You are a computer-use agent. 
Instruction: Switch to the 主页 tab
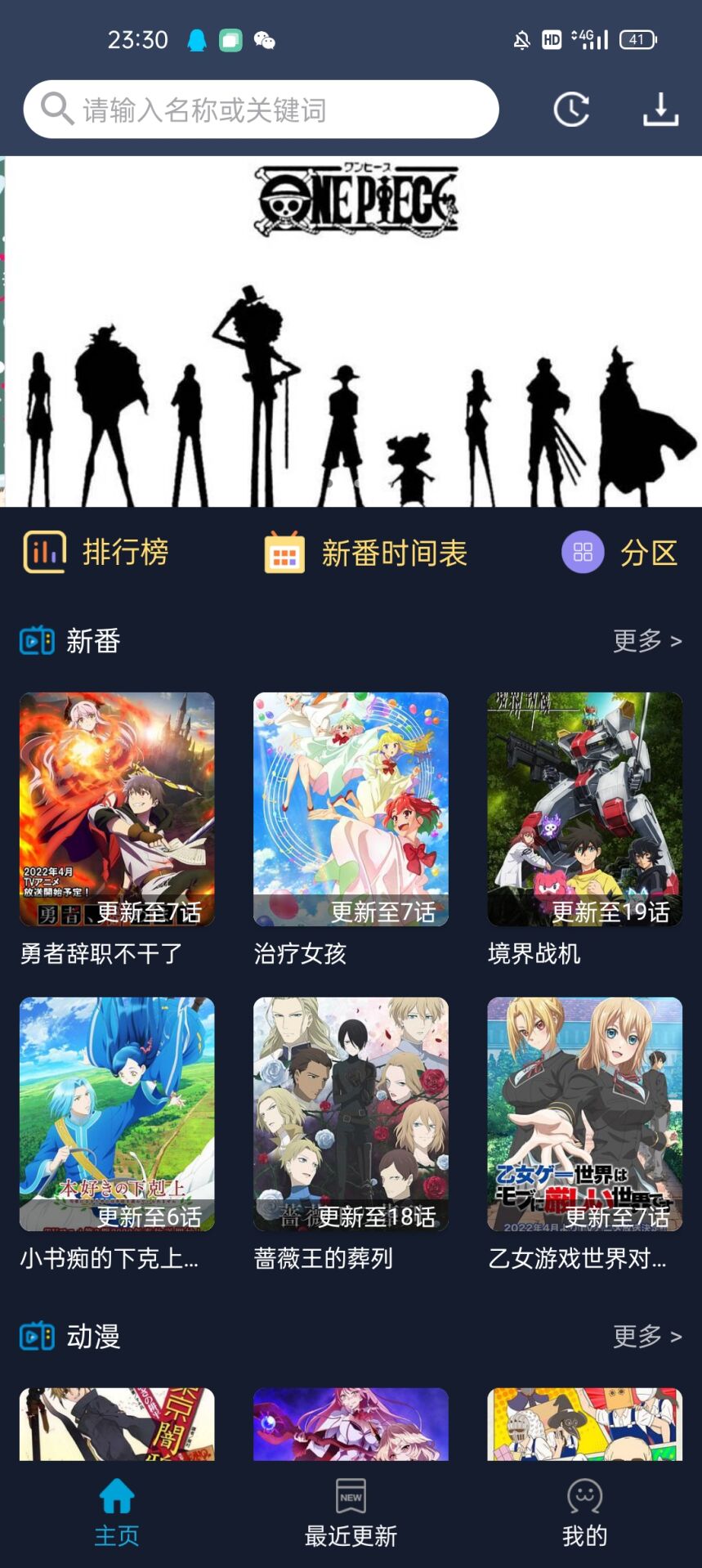coord(117,1512)
